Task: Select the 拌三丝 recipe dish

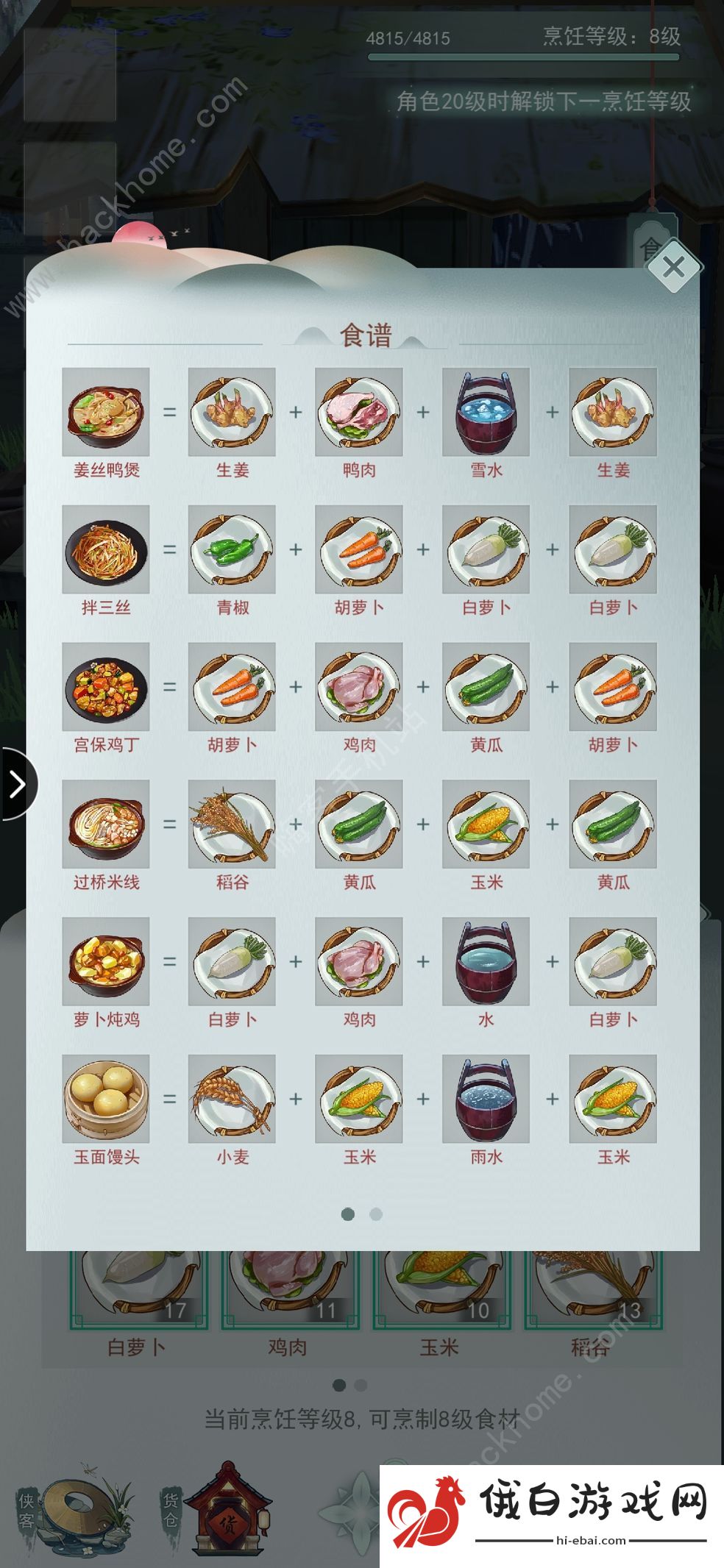Action: pos(106,549)
